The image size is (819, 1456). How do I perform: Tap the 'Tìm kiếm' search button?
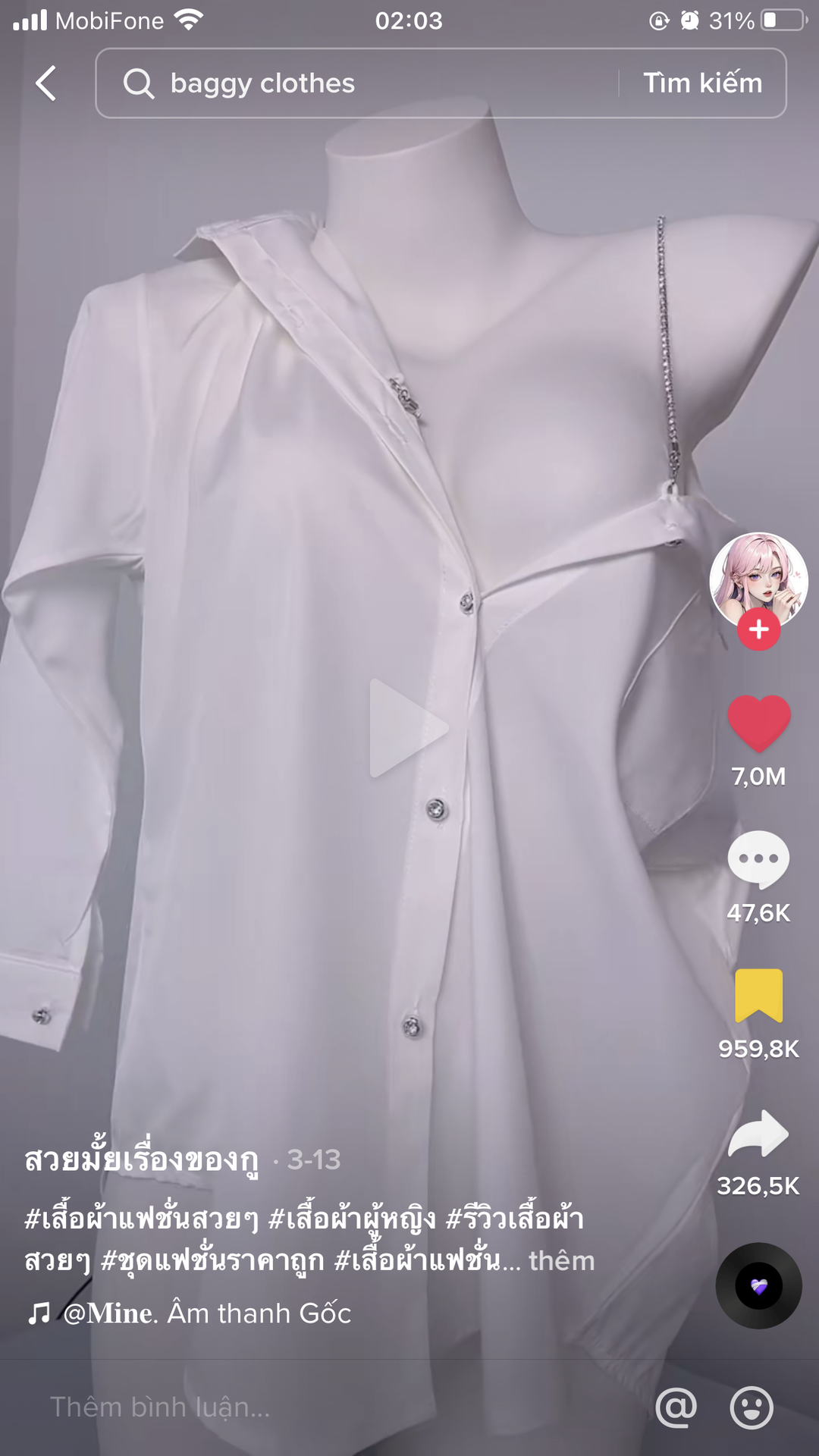coord(702,83)
